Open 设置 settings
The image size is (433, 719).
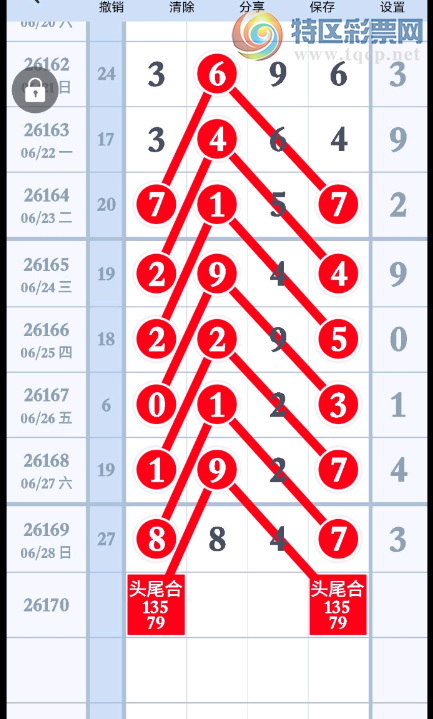click(x=393, y=7)
